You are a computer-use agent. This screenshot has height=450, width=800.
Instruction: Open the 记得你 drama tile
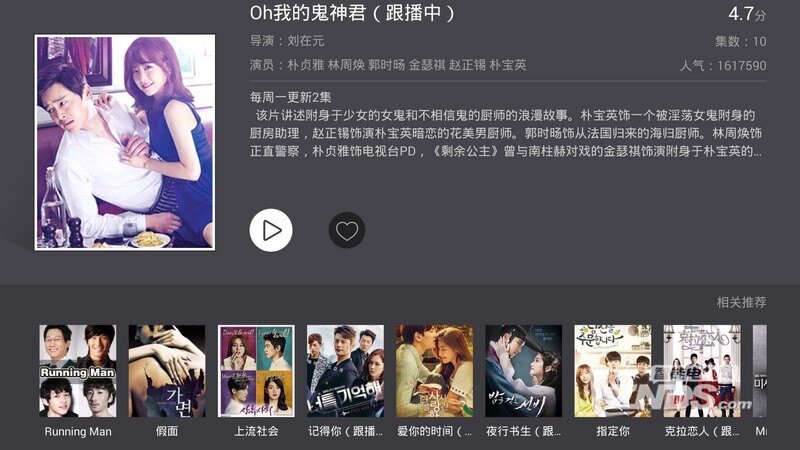(345, 371)
